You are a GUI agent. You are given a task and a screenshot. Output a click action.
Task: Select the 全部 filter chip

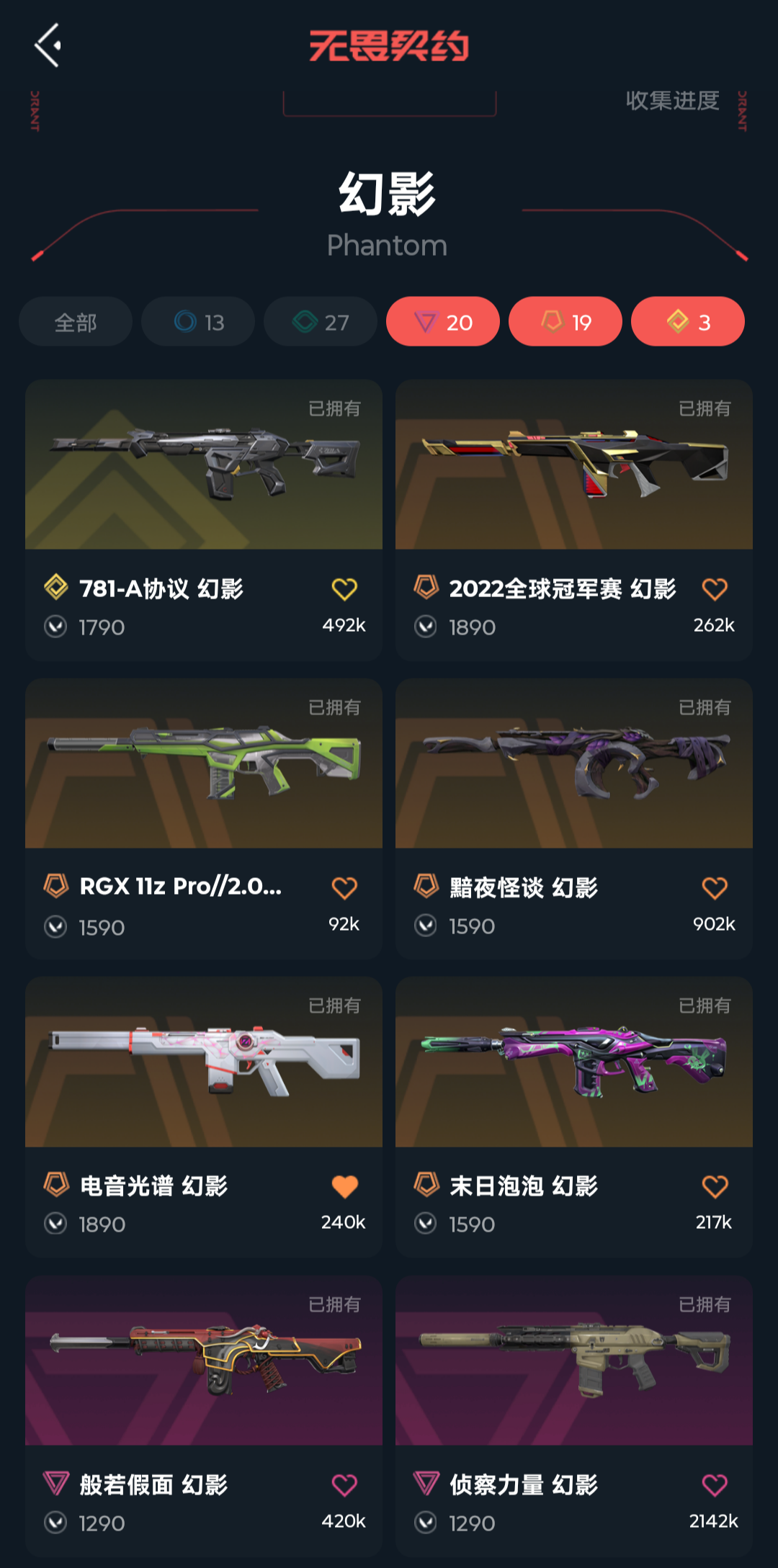(76, 322)
